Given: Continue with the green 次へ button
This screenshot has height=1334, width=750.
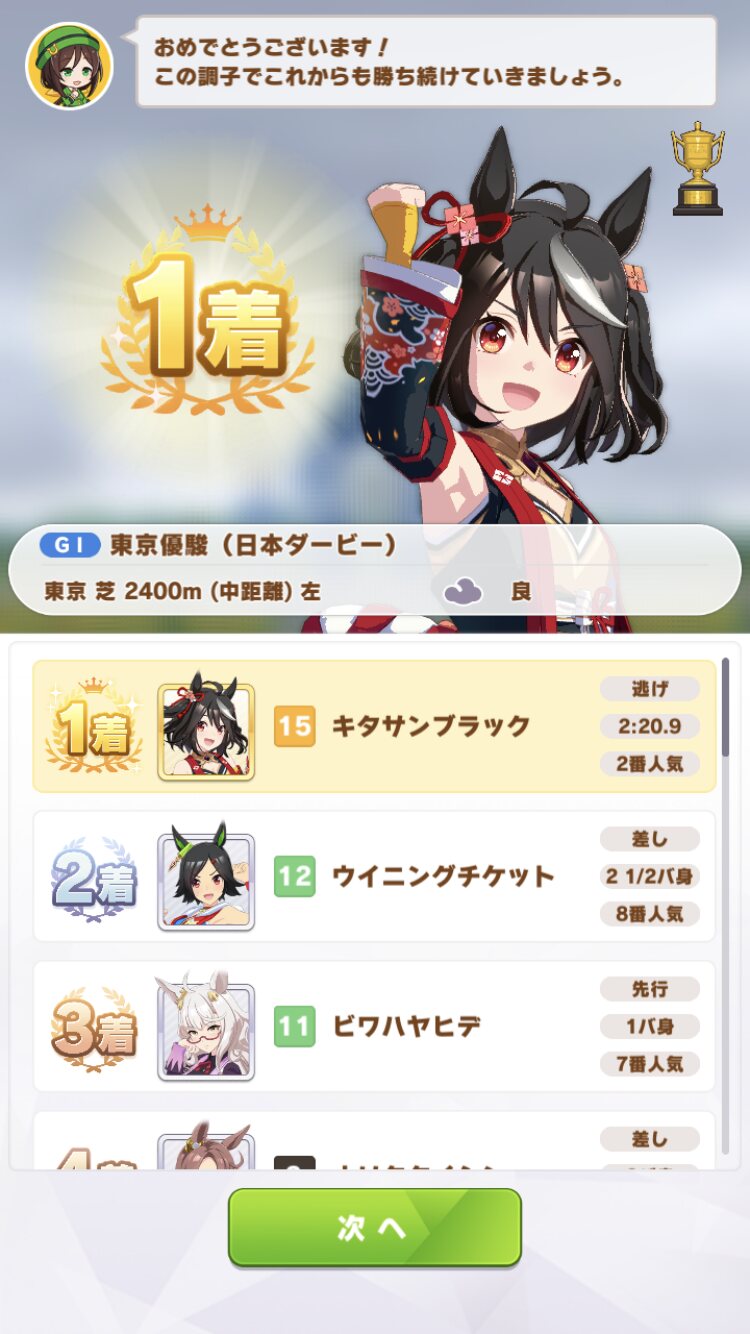Looking at the screenshot, I should point(375,1228).
